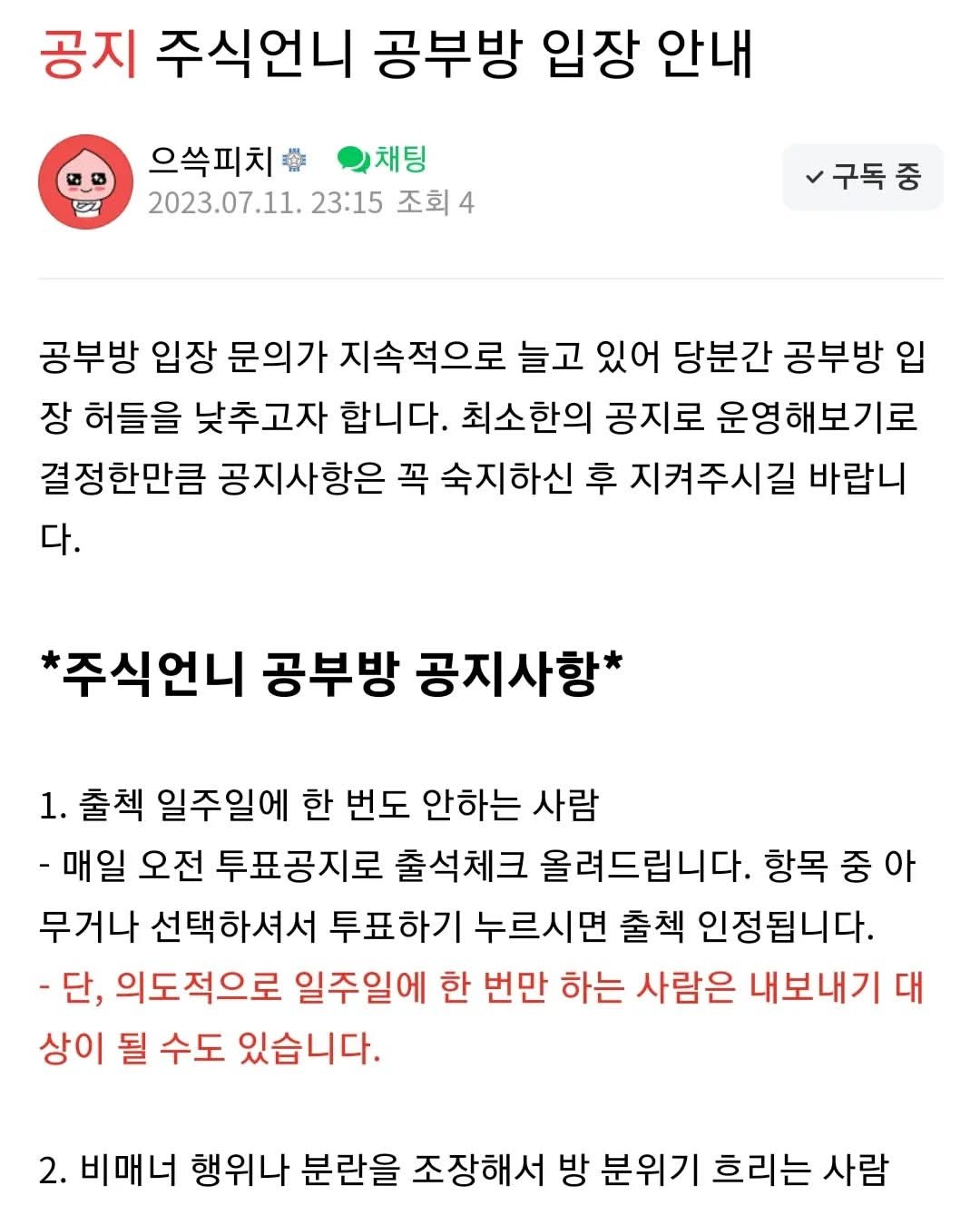Tap the author name 으쓱피치
Image resolution: width=980 pixels, height=1225 pixels.
tap(211, 161)
